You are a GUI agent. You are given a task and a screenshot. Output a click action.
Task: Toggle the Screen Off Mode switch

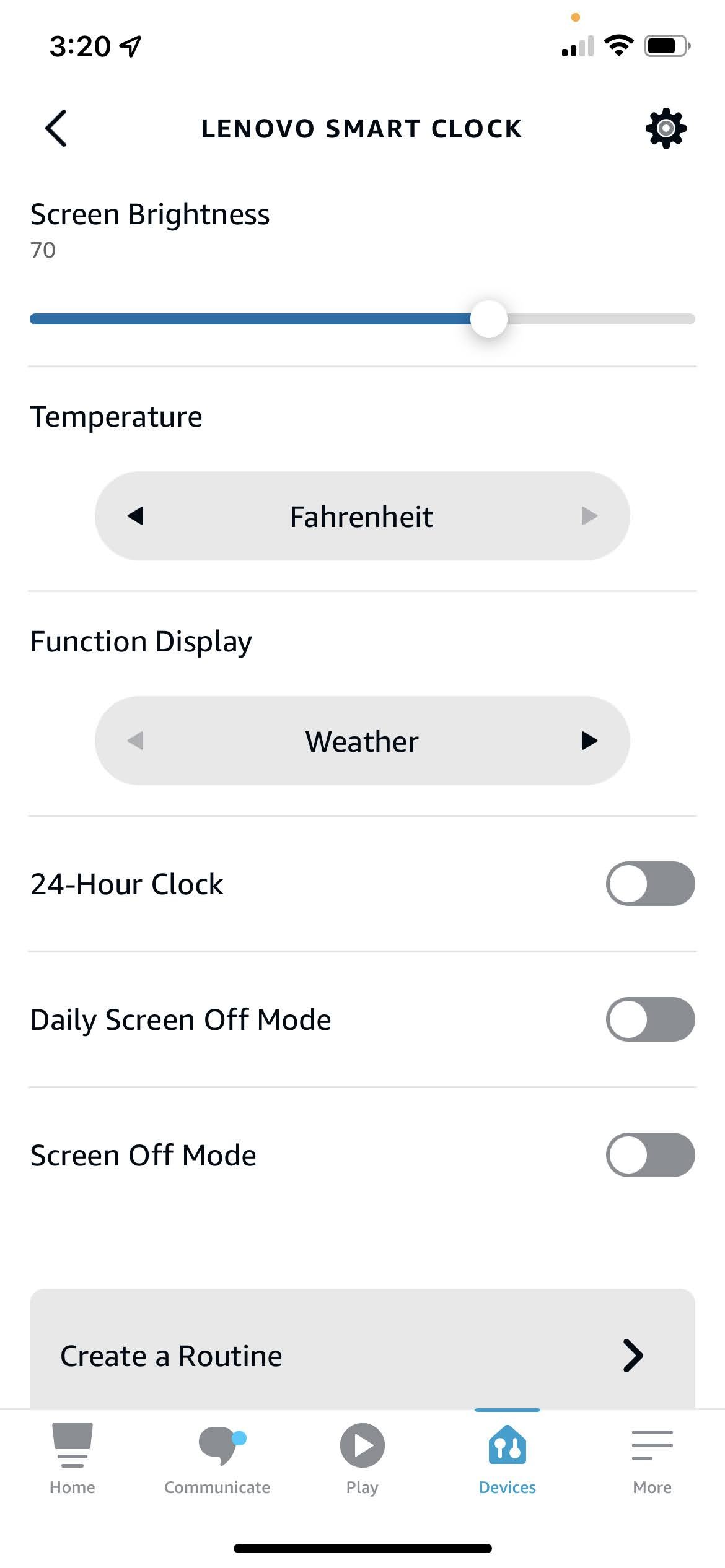pos(650,1155)
